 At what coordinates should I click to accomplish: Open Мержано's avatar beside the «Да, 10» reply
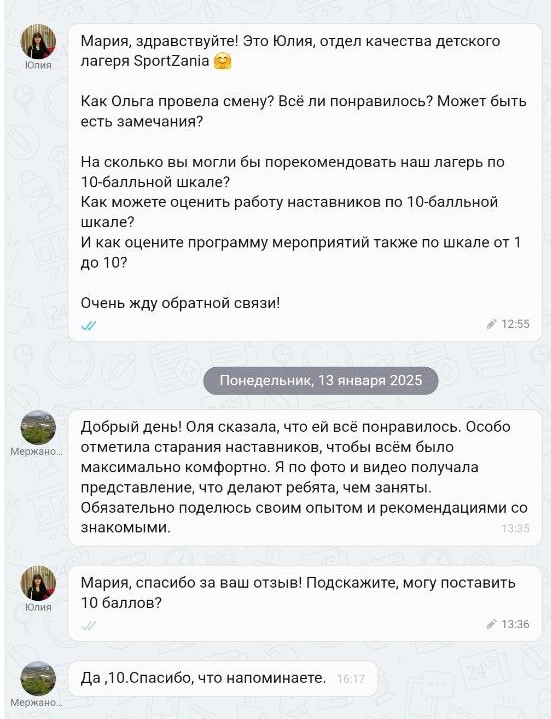point(38,679)
